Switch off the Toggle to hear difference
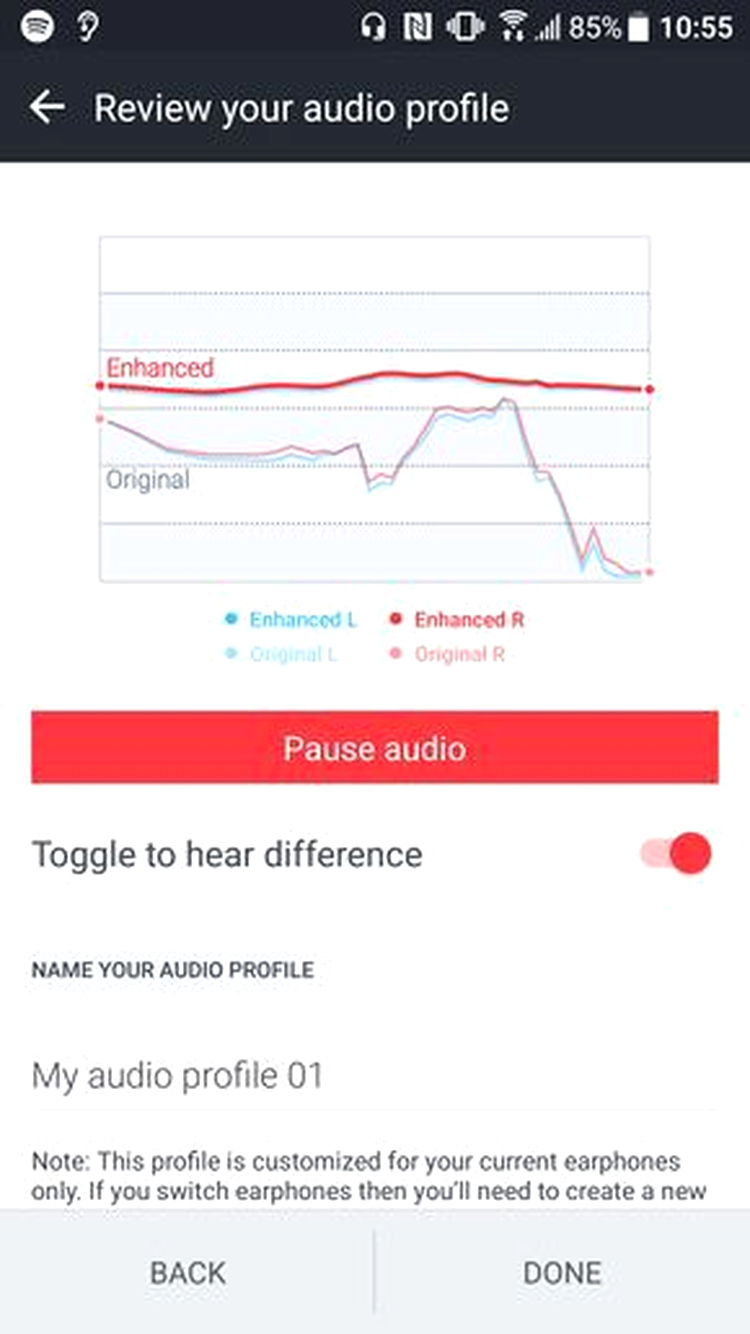 (677, 853)
